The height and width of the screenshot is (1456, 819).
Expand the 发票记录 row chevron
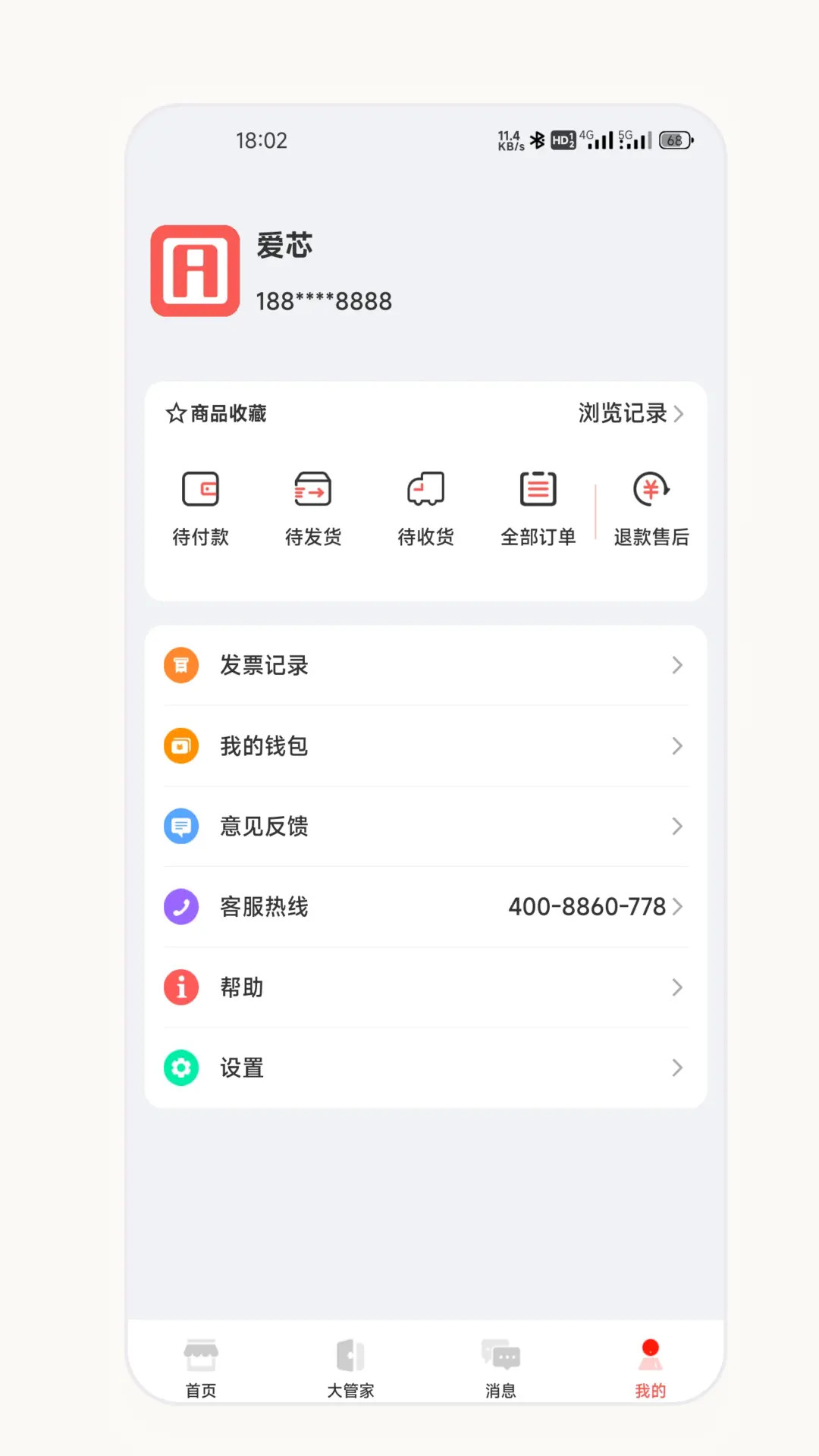[677, 665]
